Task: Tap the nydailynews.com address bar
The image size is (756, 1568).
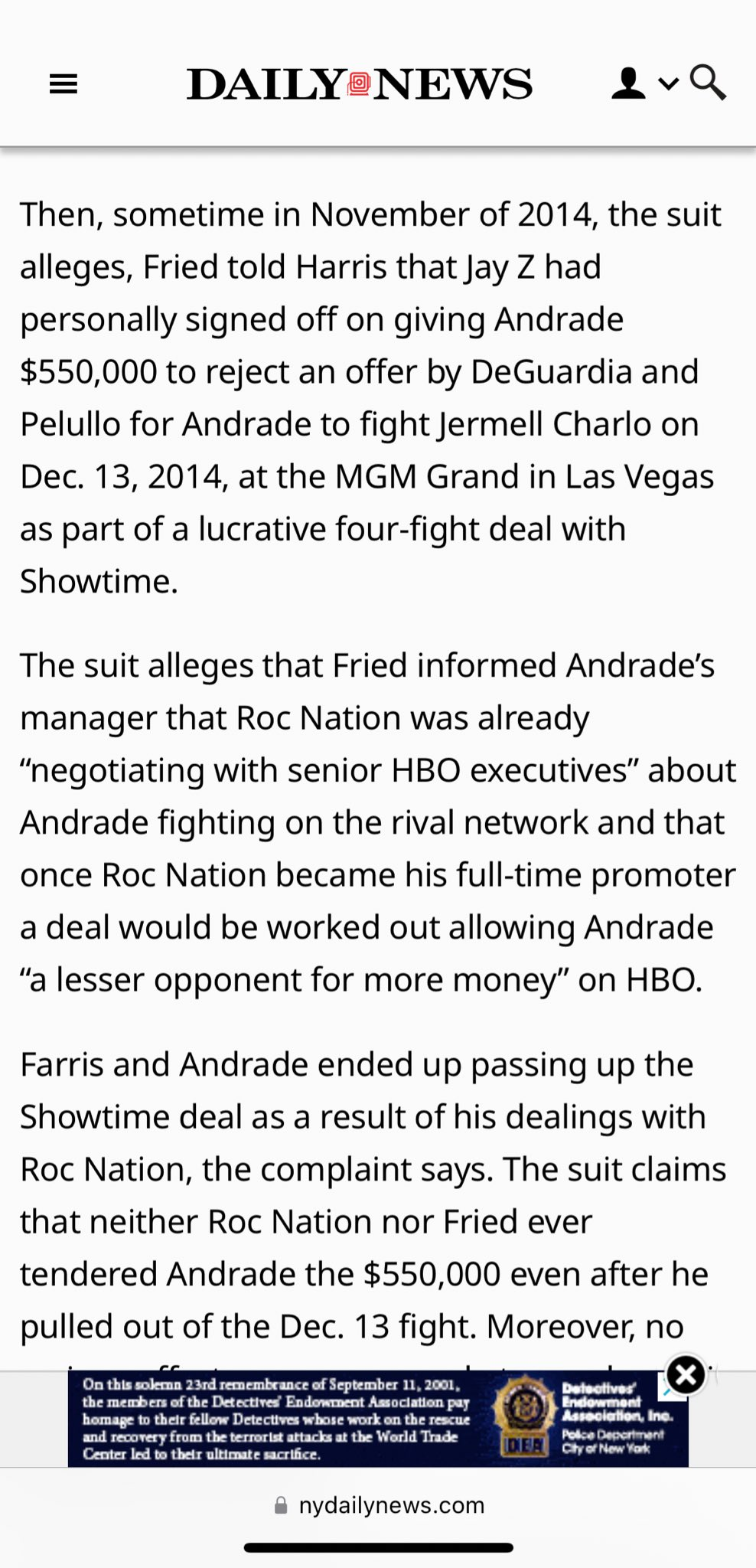Action: tap(378, 1505)
